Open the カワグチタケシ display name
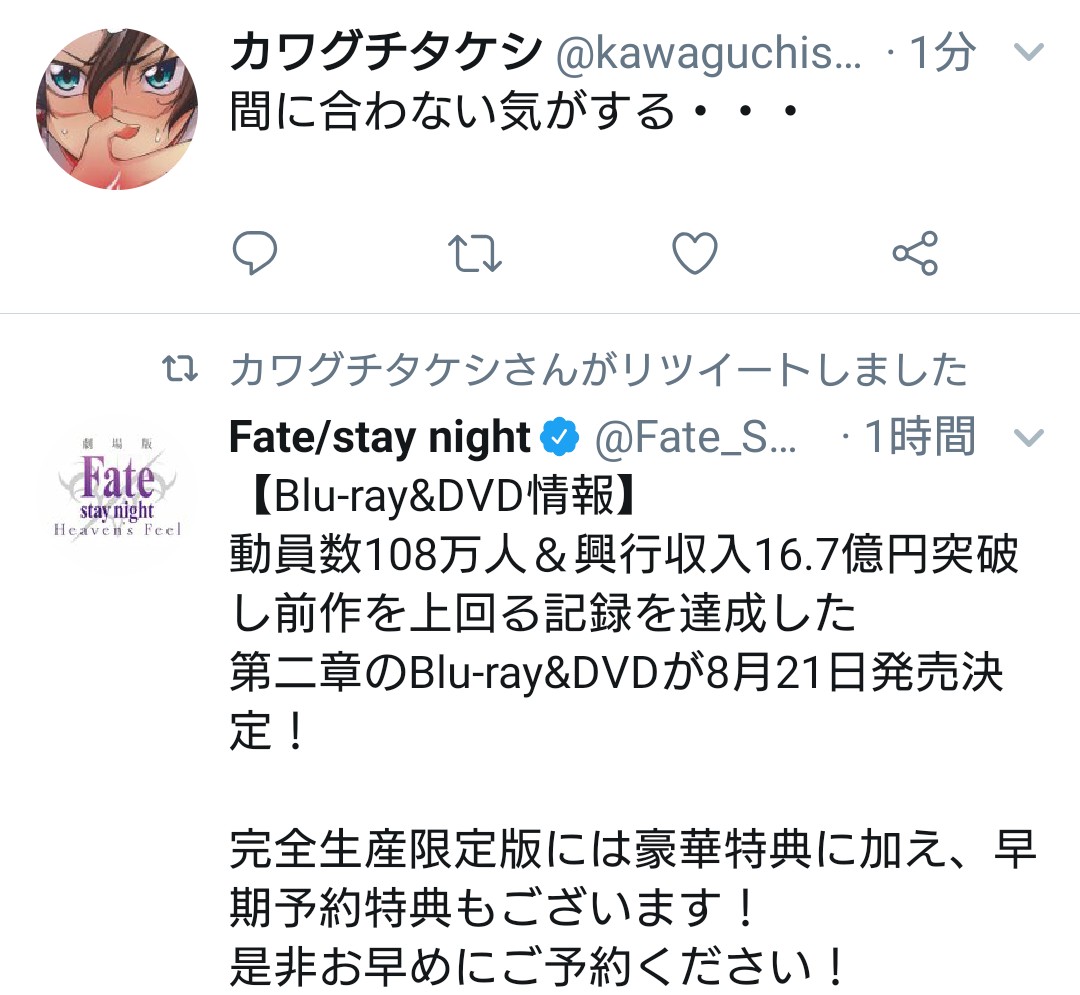 385,52
